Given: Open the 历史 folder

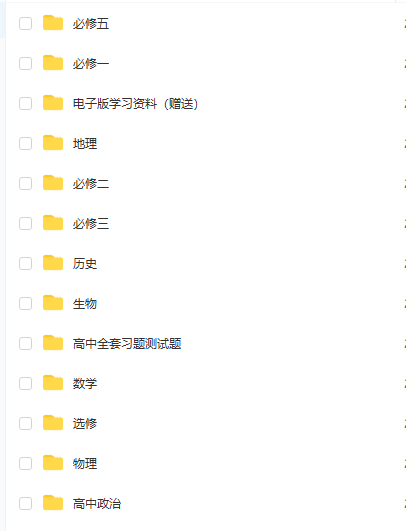Looking at the screenshot, I should click(85, 263).
